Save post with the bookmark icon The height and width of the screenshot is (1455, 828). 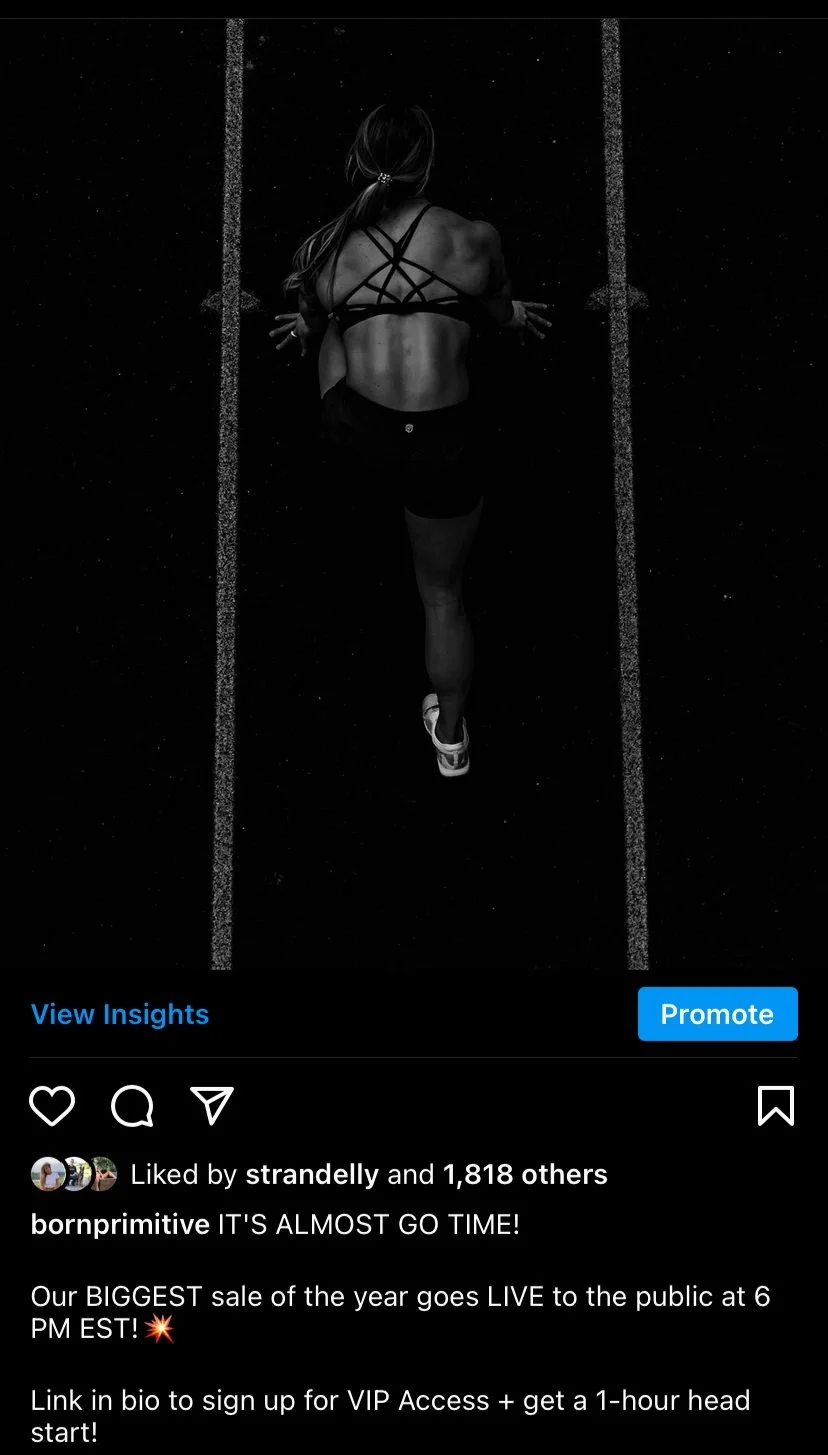click(776, 1106)
